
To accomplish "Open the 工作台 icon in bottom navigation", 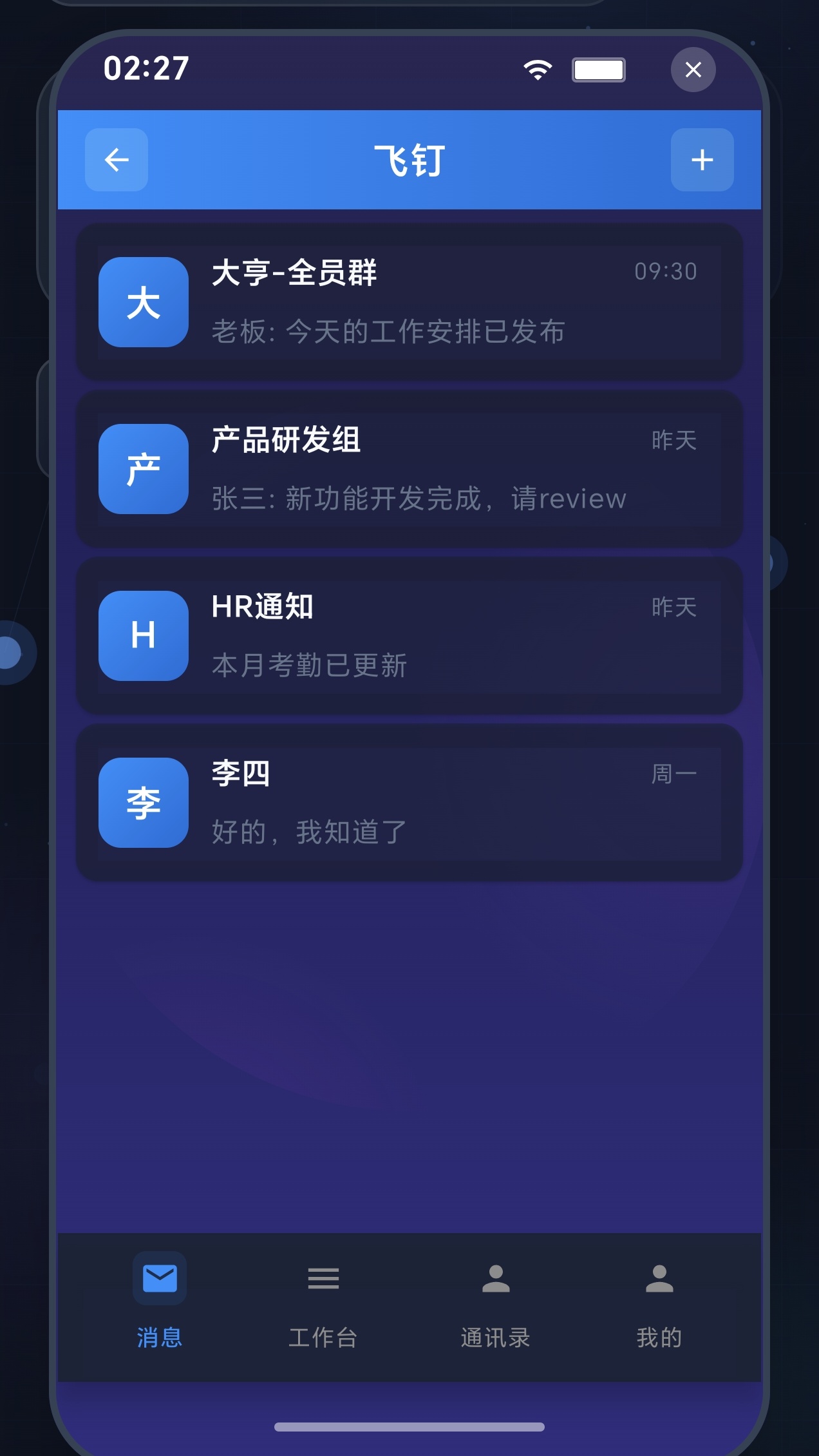I will [323, 1278].
